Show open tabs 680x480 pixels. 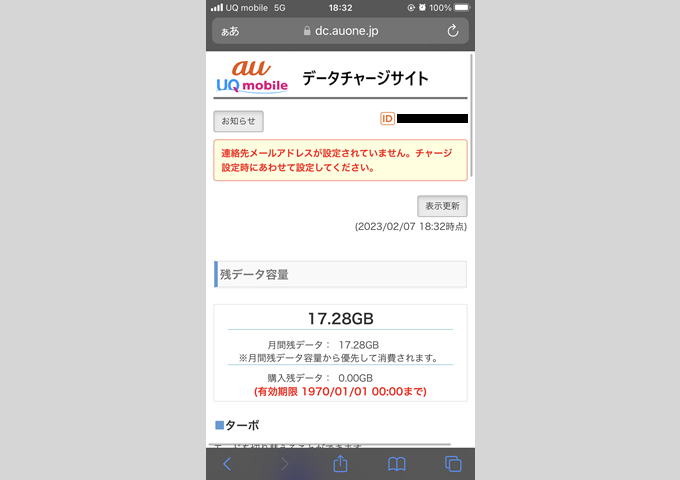(452, 464)
